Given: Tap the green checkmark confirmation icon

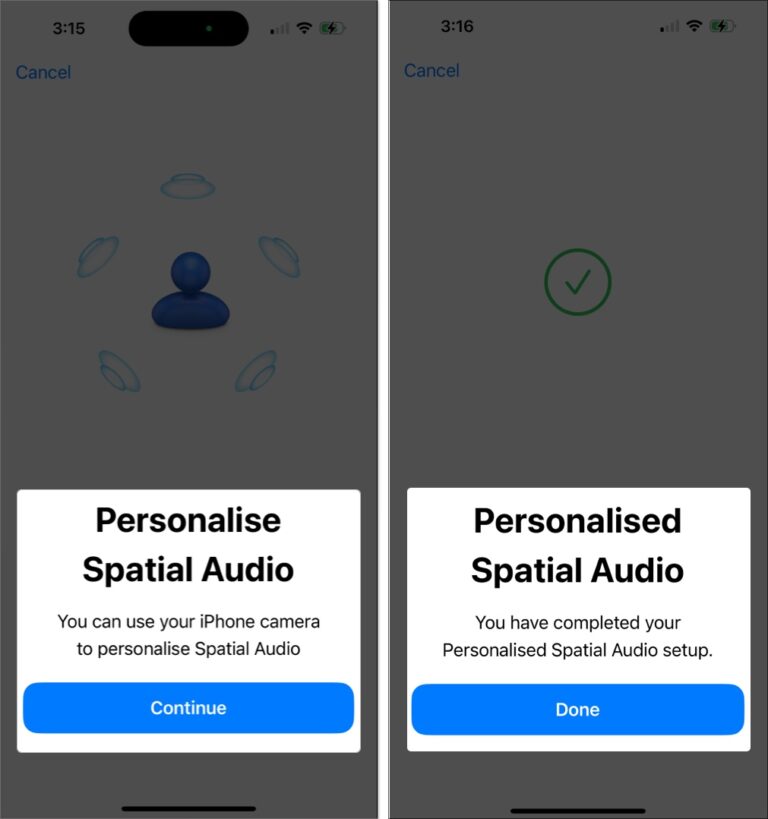Looking at the screenshot, I should pyautogui.click(x=577, y=282).
